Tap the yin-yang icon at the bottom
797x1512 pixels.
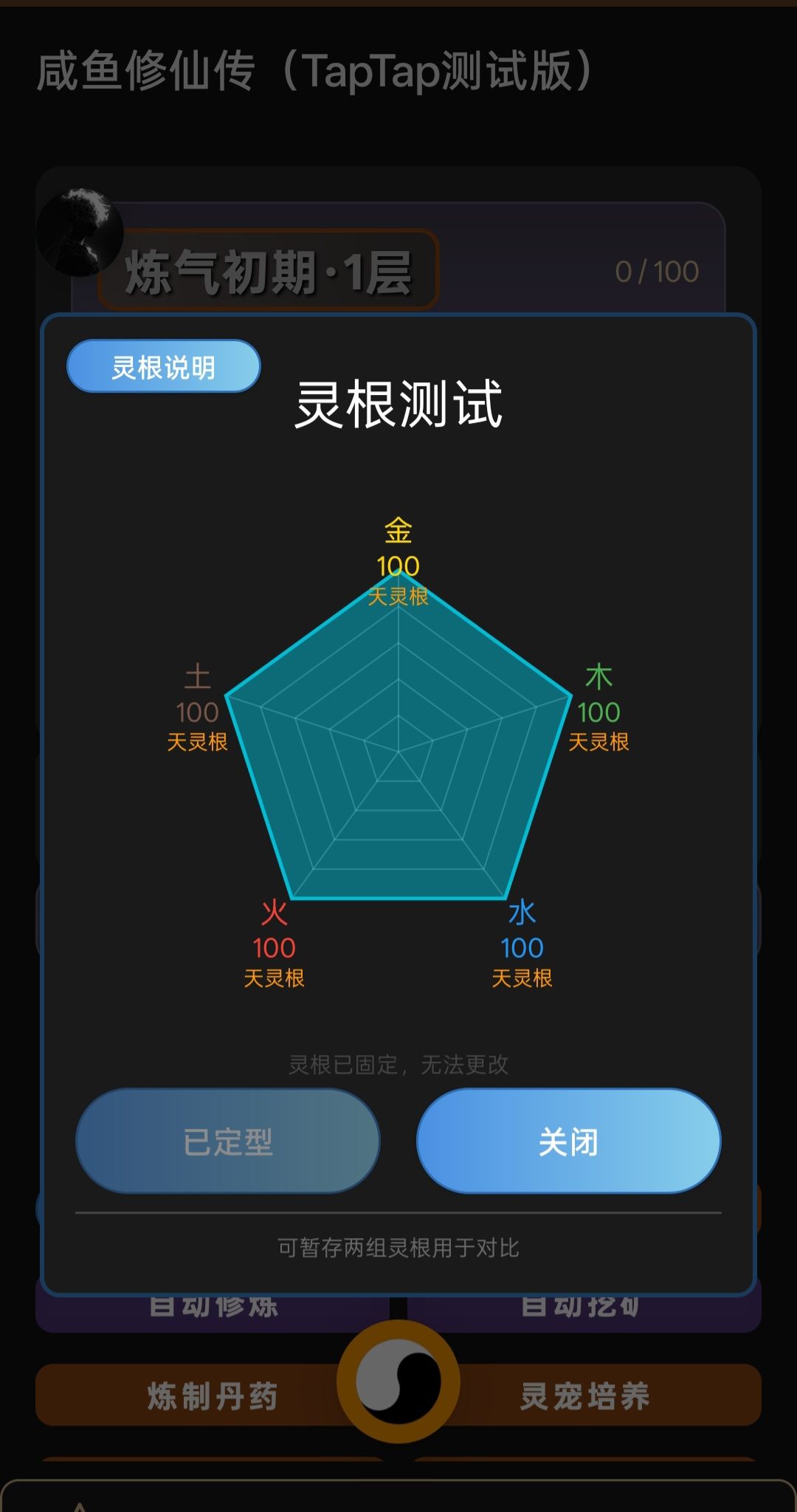pos(398,1386)
